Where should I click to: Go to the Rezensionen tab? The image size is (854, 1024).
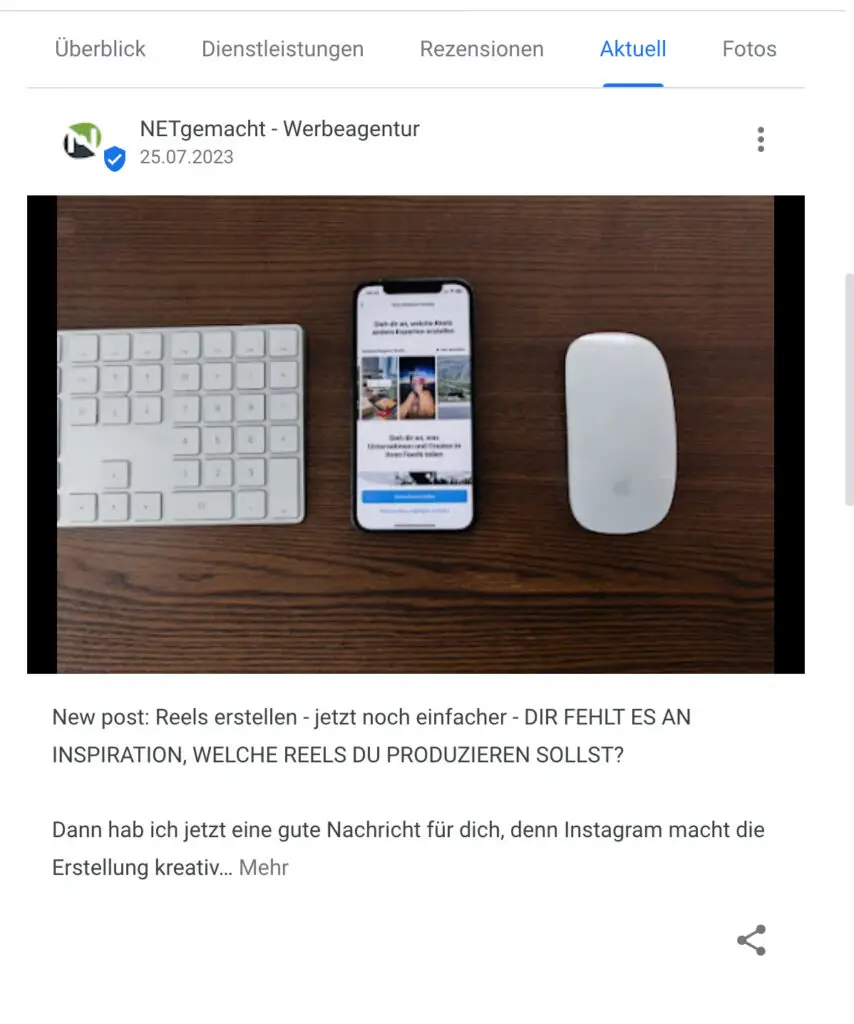pos(481,49)
